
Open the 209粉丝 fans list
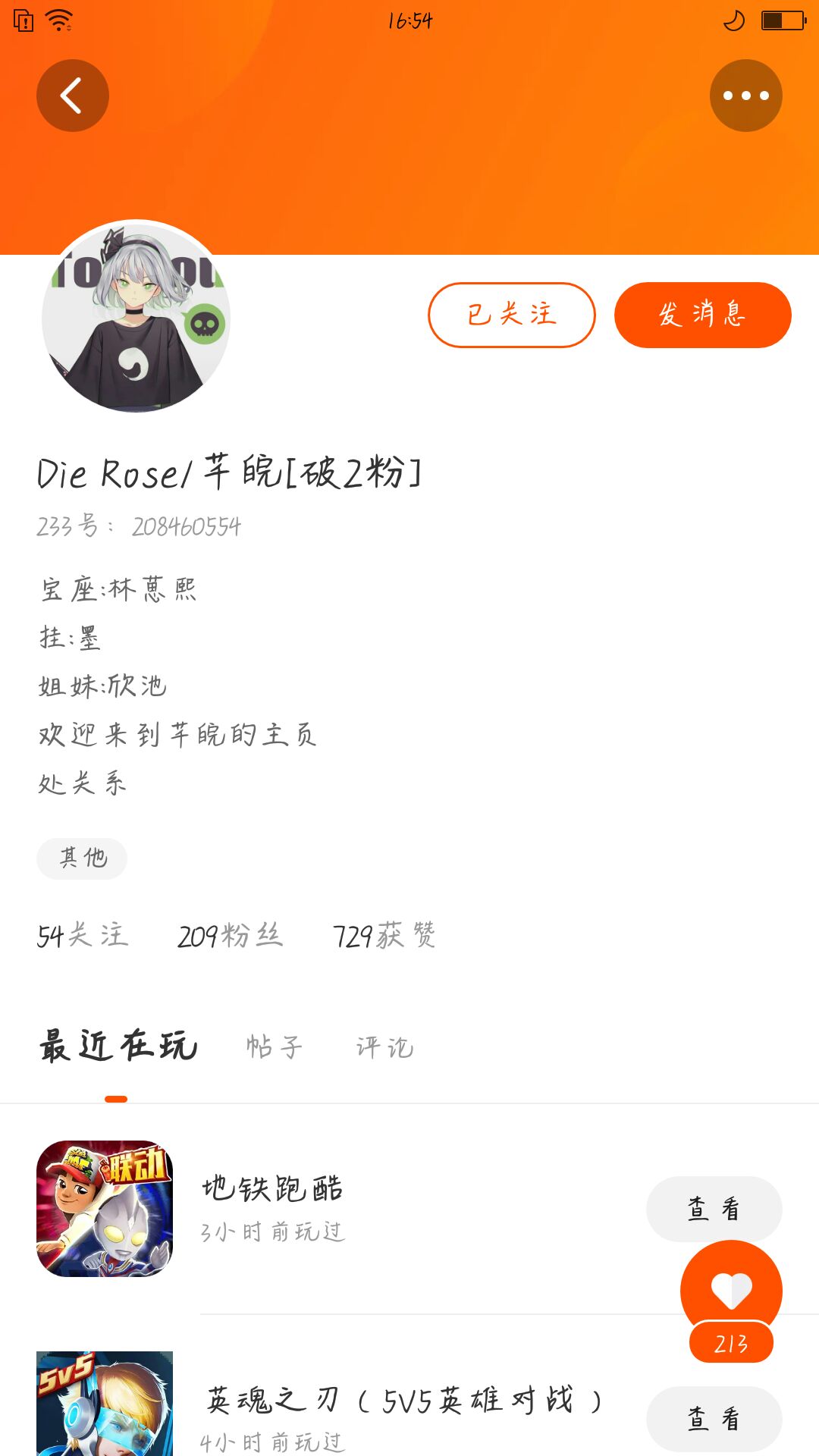pos(230,936)
